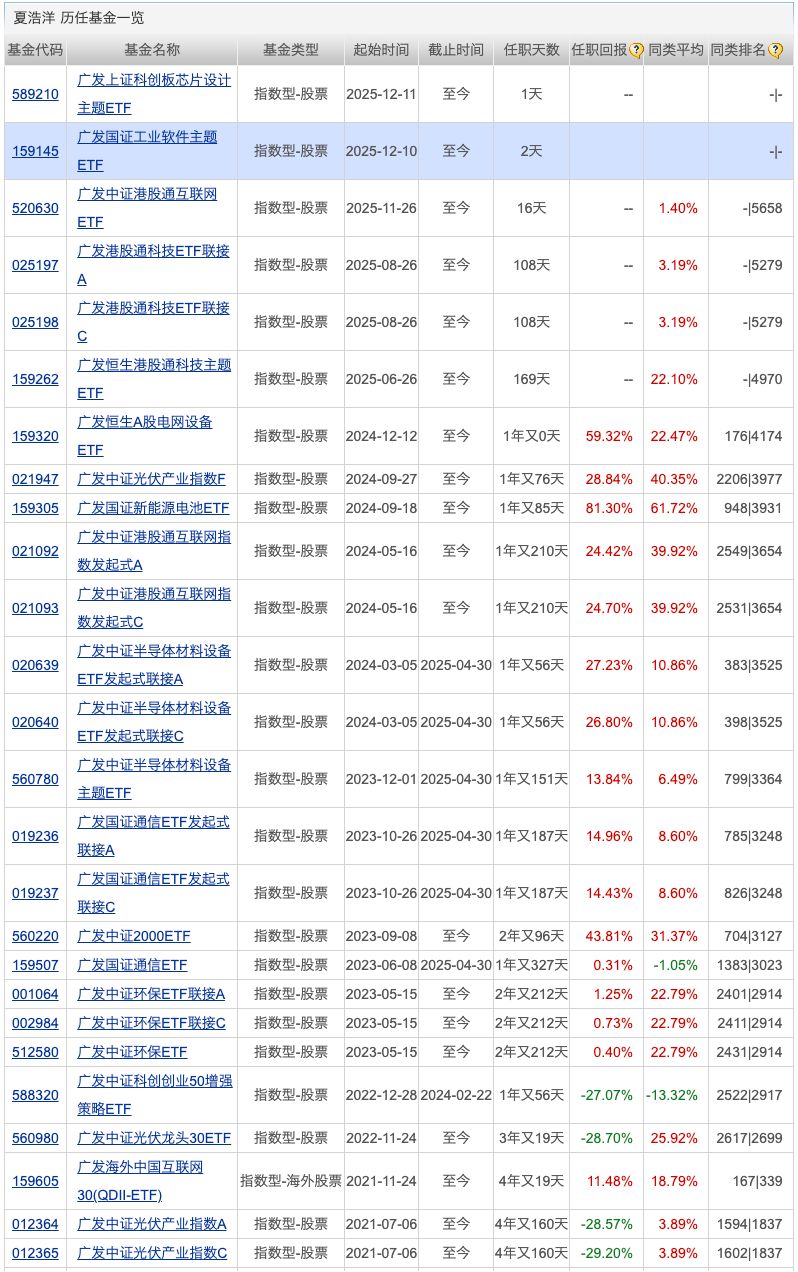The height and width of the screenshot is (1272, 798).
Task: Open 广发恒生A股电网设备ETF link
Action: point(145,422)
